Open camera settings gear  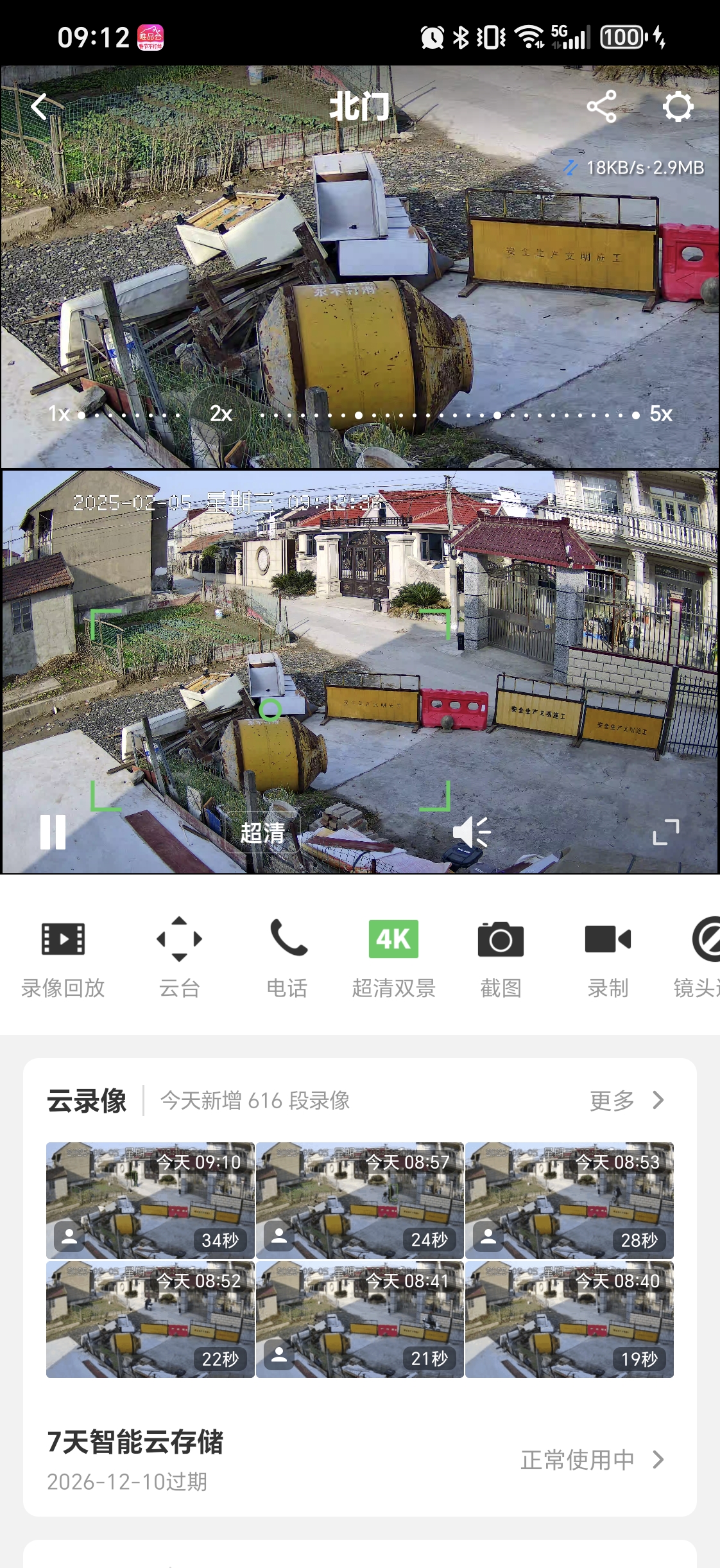[x=678, y=107]
